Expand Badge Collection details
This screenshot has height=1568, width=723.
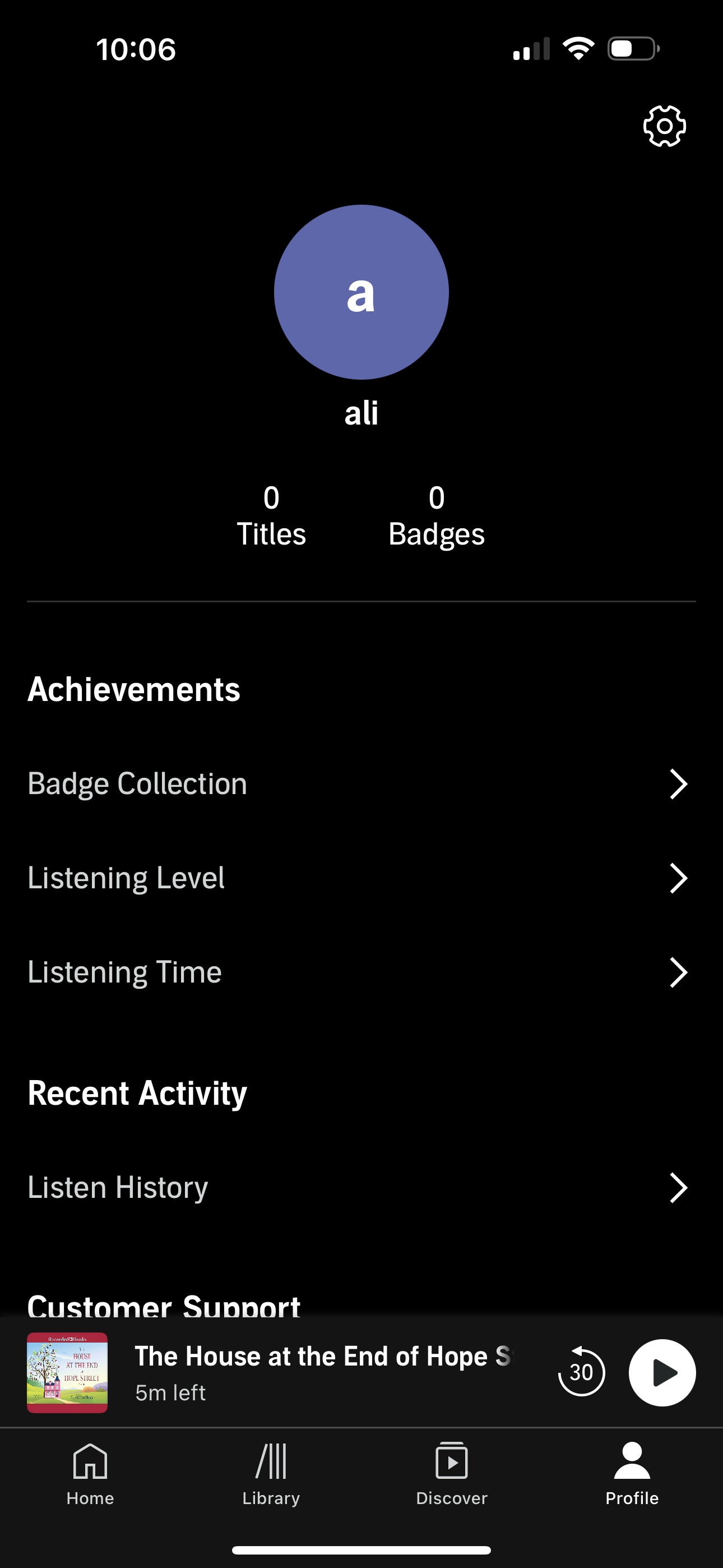click(361, 783)
